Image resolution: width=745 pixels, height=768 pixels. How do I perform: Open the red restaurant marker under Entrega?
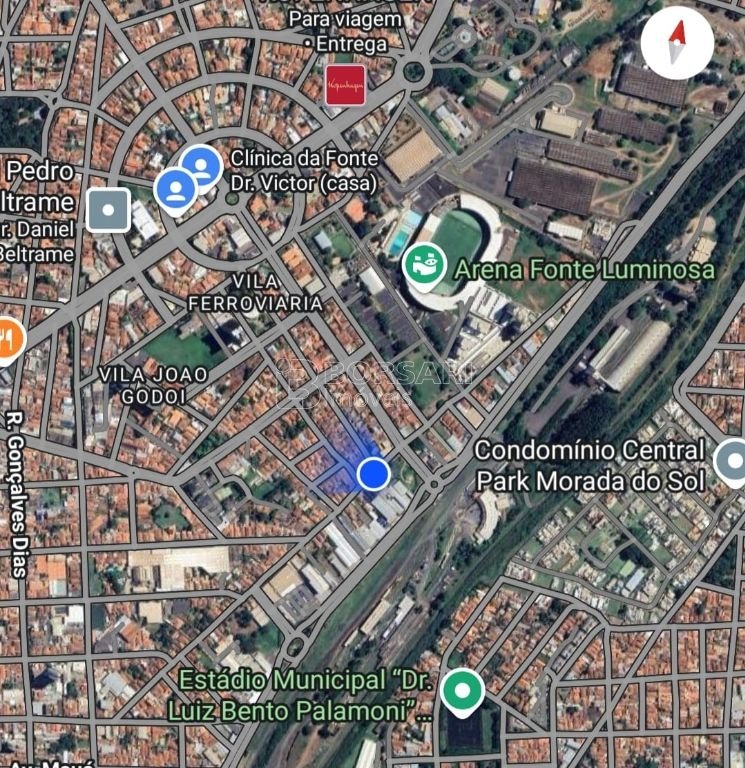[345, 86]
